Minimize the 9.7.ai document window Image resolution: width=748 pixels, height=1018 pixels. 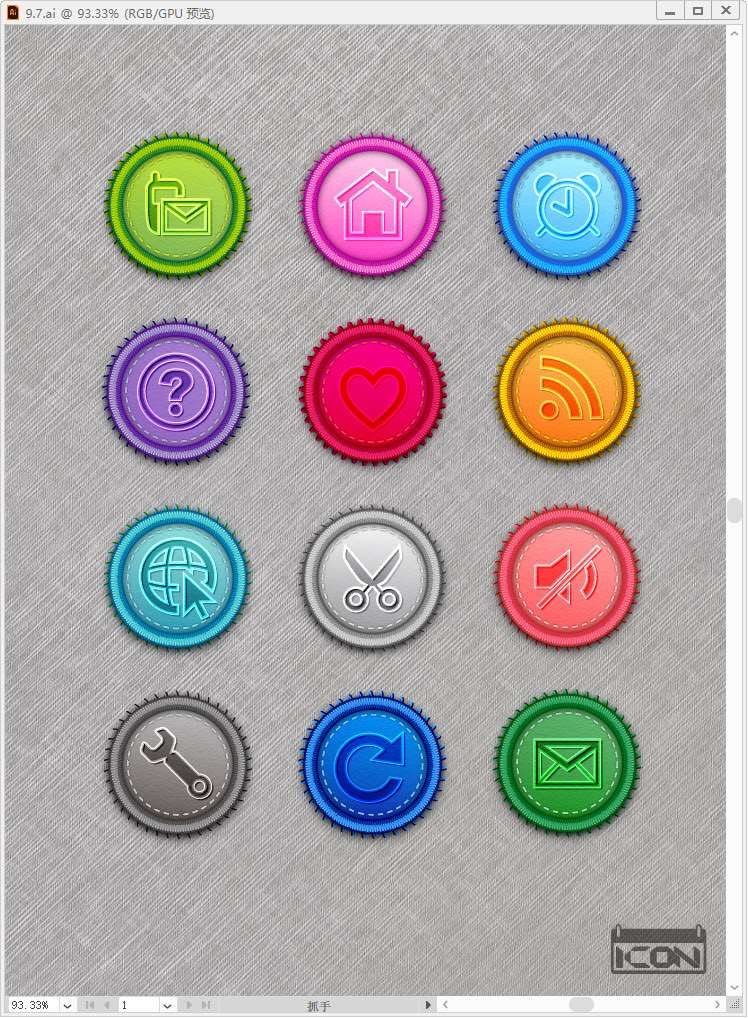click(670, 11)
